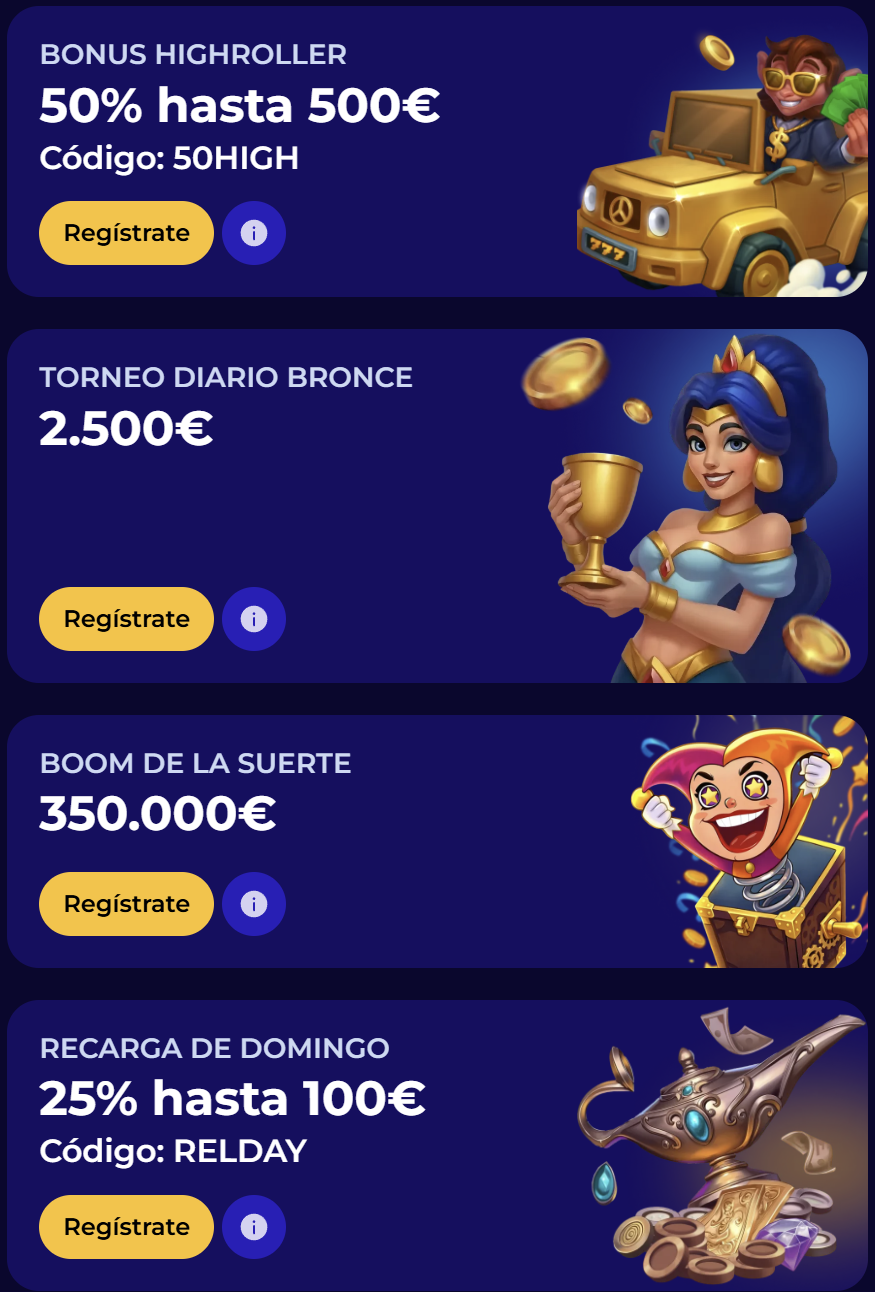
Task: Click the BONUS HIGHROLLER heading
Action: (x=192, y=57)
